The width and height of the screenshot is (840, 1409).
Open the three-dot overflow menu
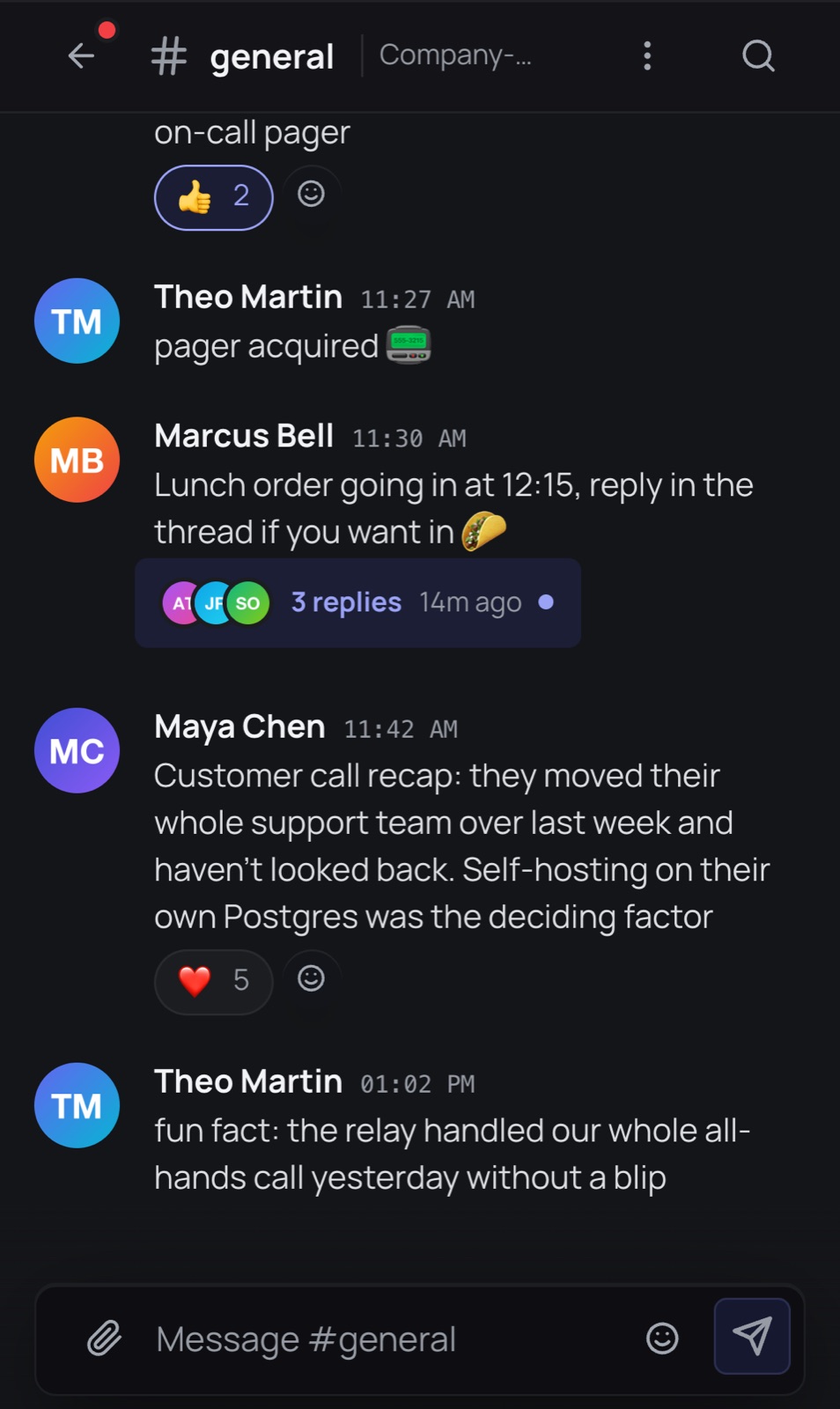pos(647,56)
